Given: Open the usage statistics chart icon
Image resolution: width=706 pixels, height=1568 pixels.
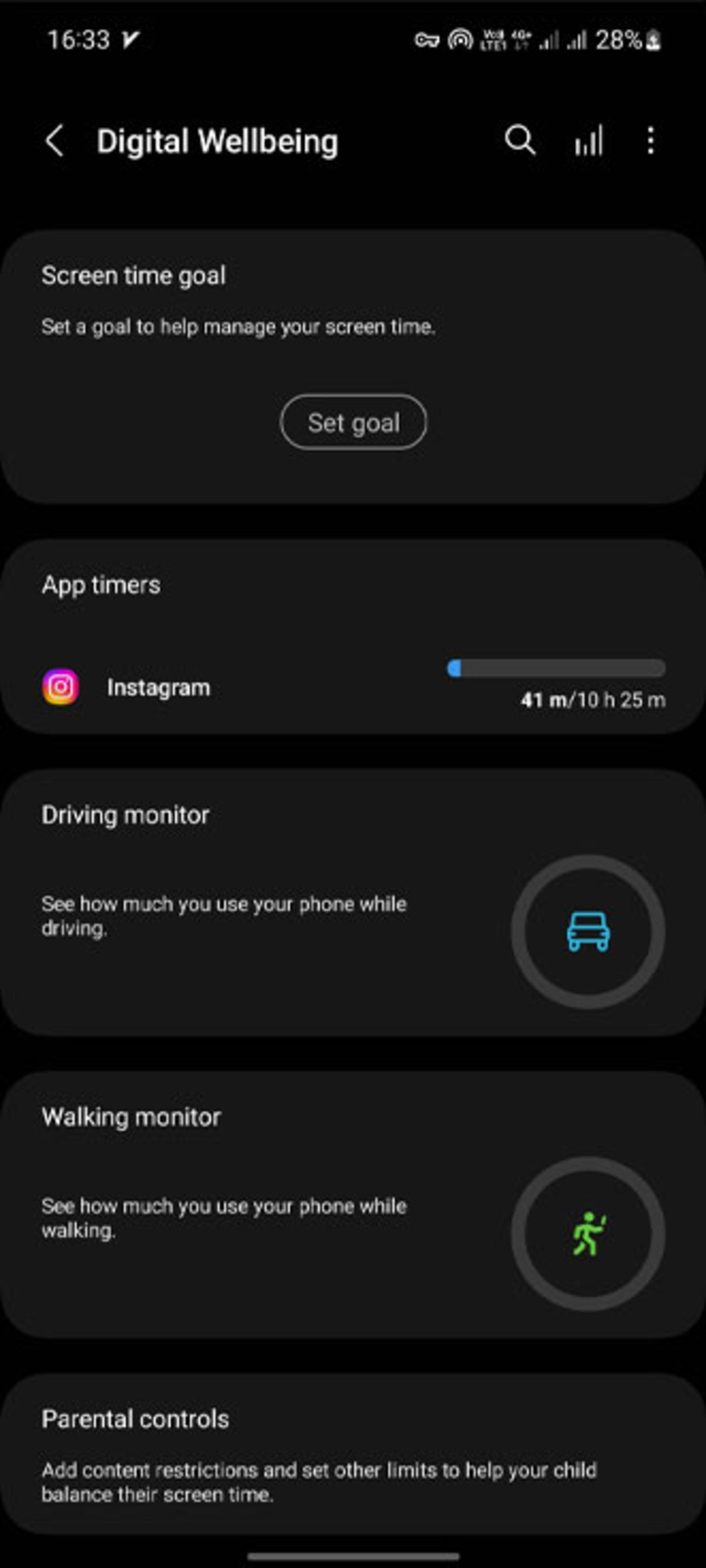Looking at the screenshot, I should [x=589, y=141].
